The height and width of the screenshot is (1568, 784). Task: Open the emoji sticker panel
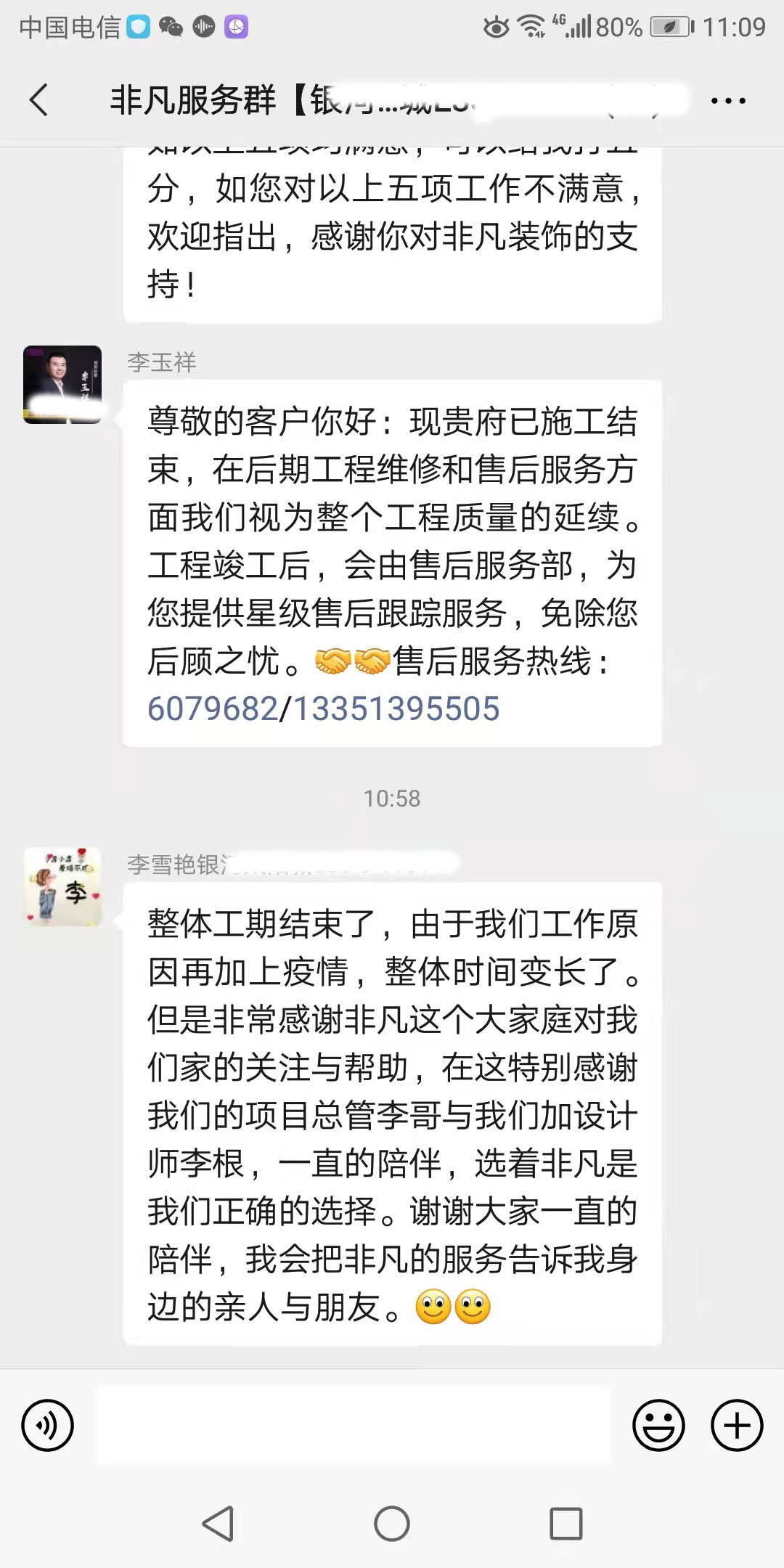coord(658,1426)
